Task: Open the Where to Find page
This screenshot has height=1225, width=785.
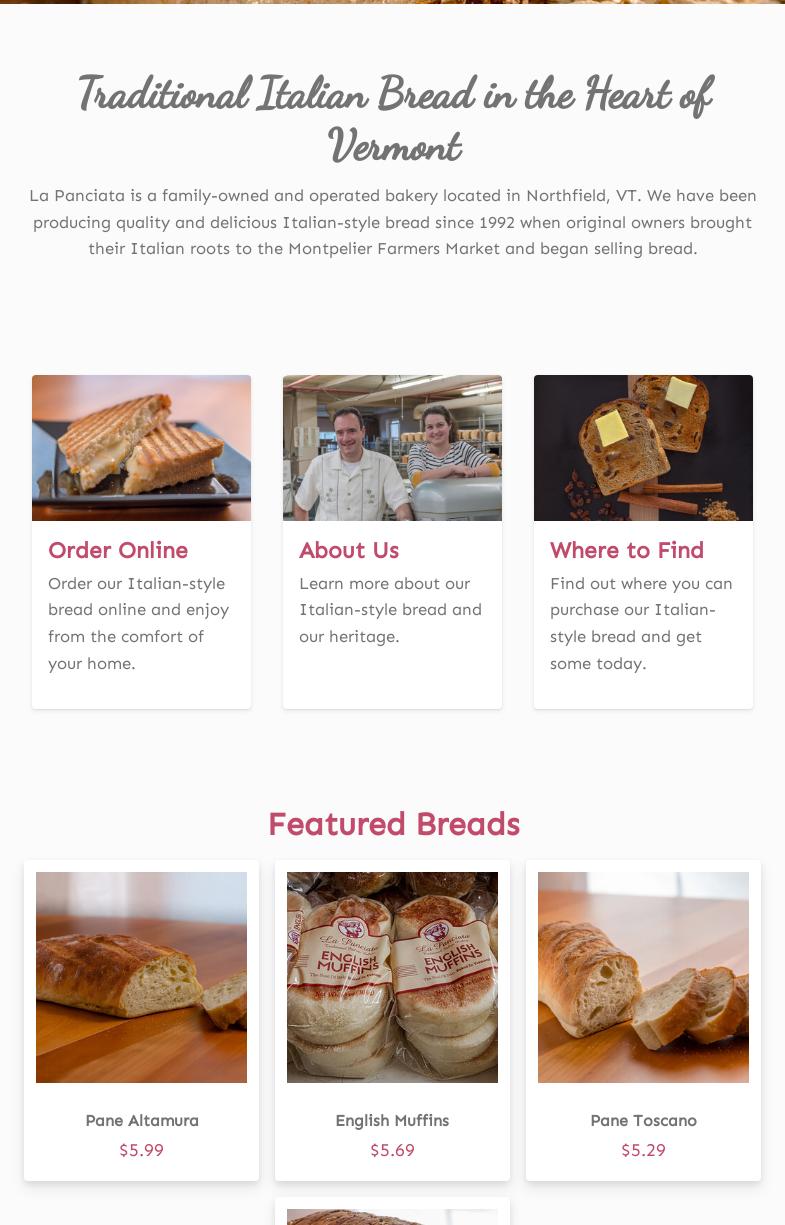Action: click(626, 550)
